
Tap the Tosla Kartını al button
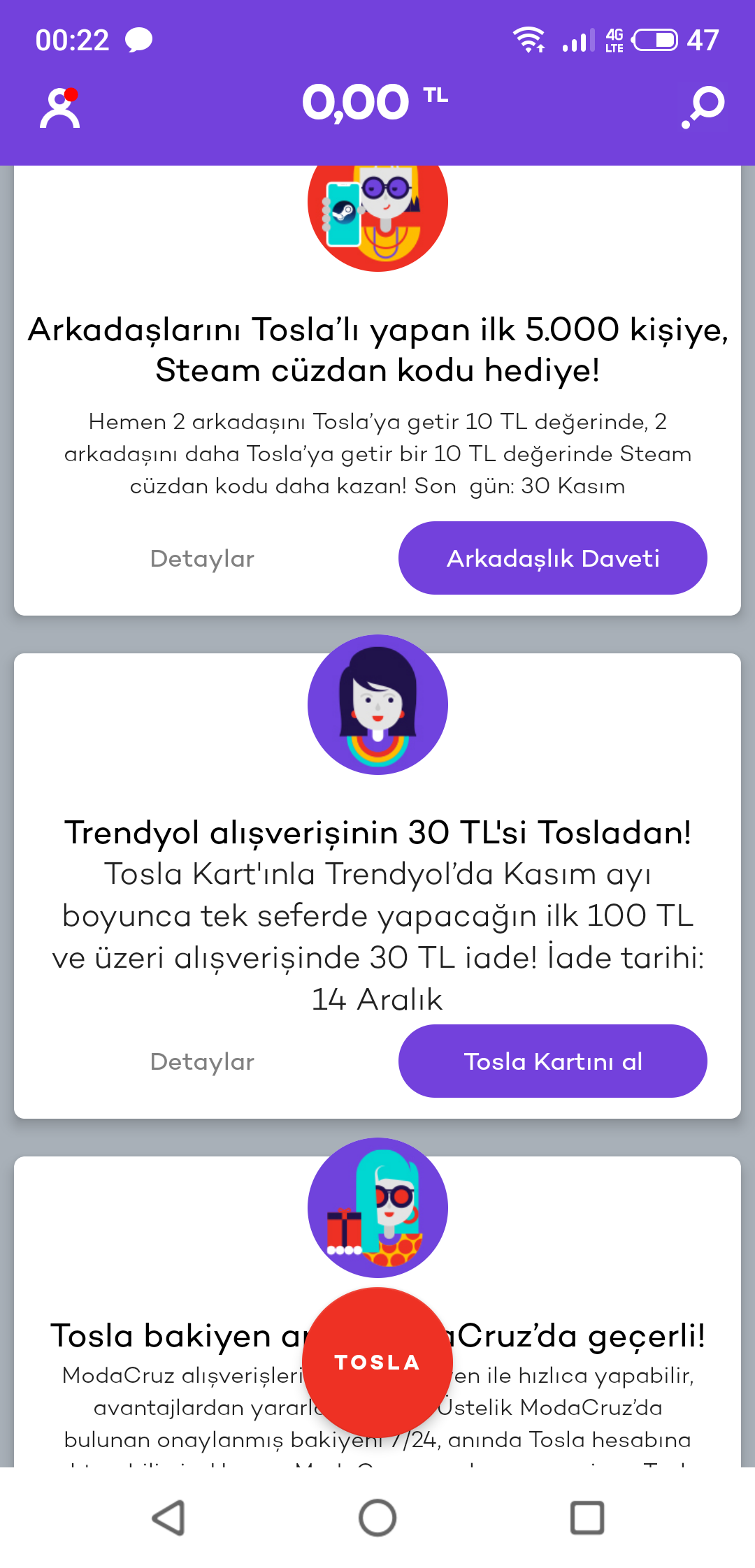(x=552, y=1061)
